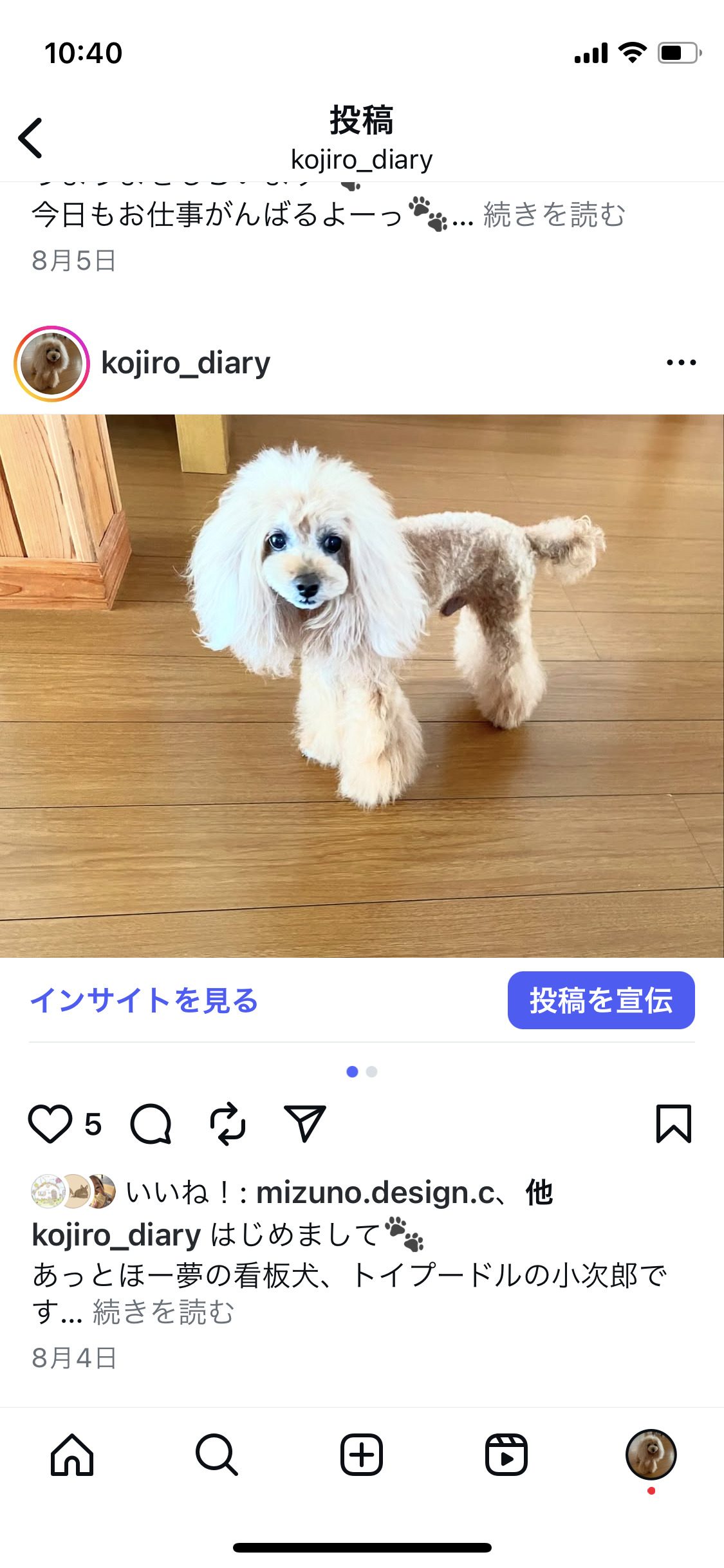Open the post's three-dot options menu
Viewport: 724px width, 1568px height.
coord(681,362)
